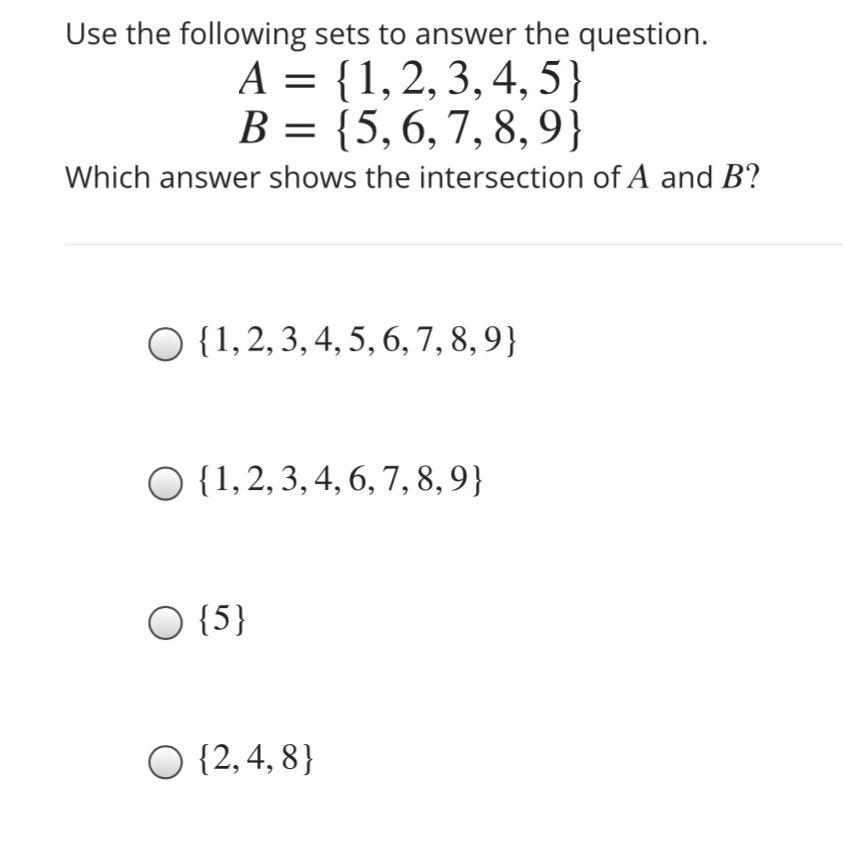The height and width of the screenshot is (843, 843).
Task: Mark {2, 4, 8} as the answer
Action: point(164,764)
